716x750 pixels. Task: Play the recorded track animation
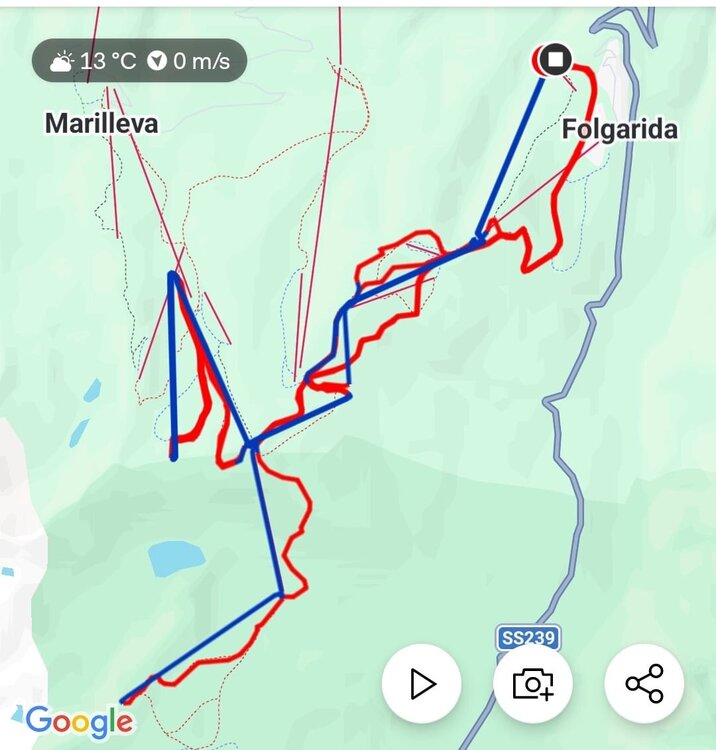[x=422, y=684]
